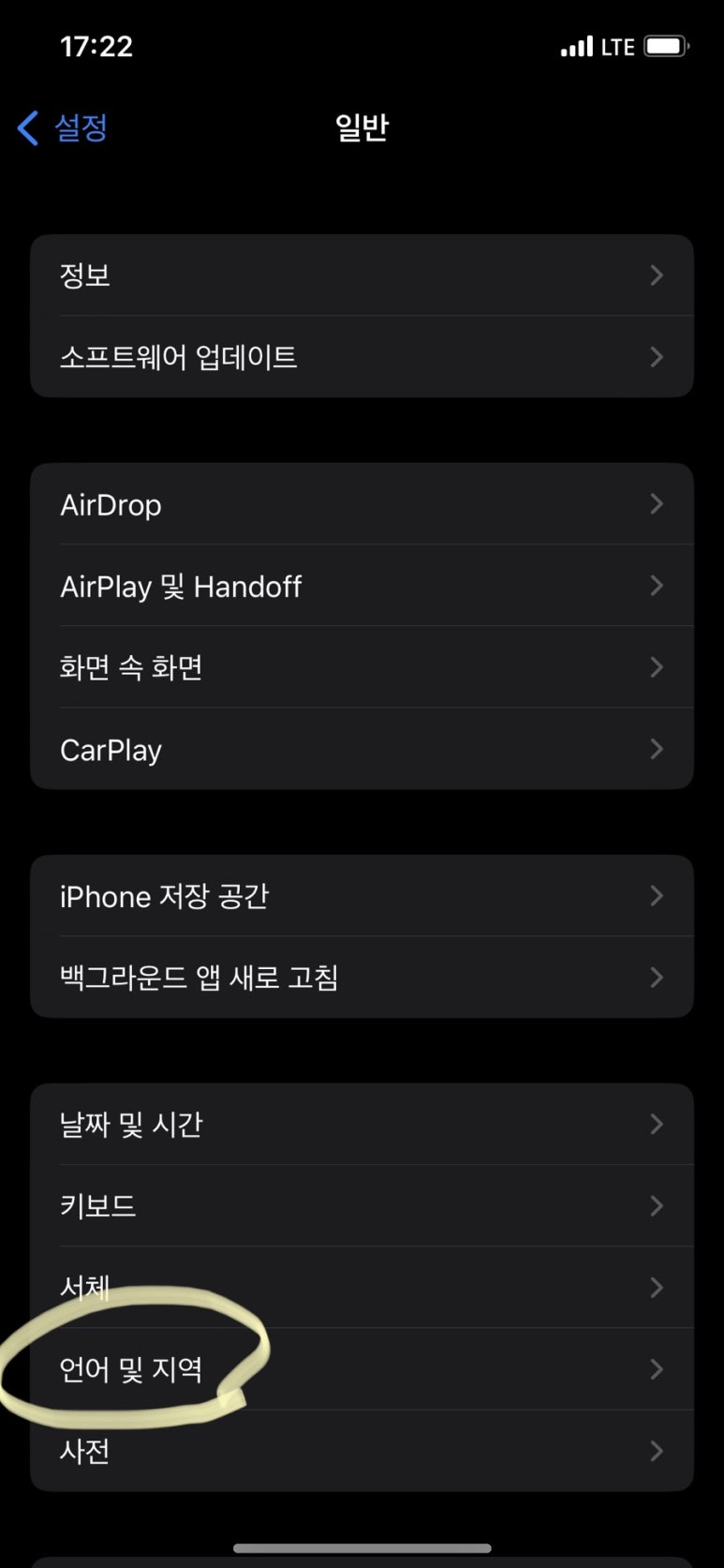Viewport: 724px width, 1568px height.
Task: Open iPhone 저장 공간
Action: [362, 895]
